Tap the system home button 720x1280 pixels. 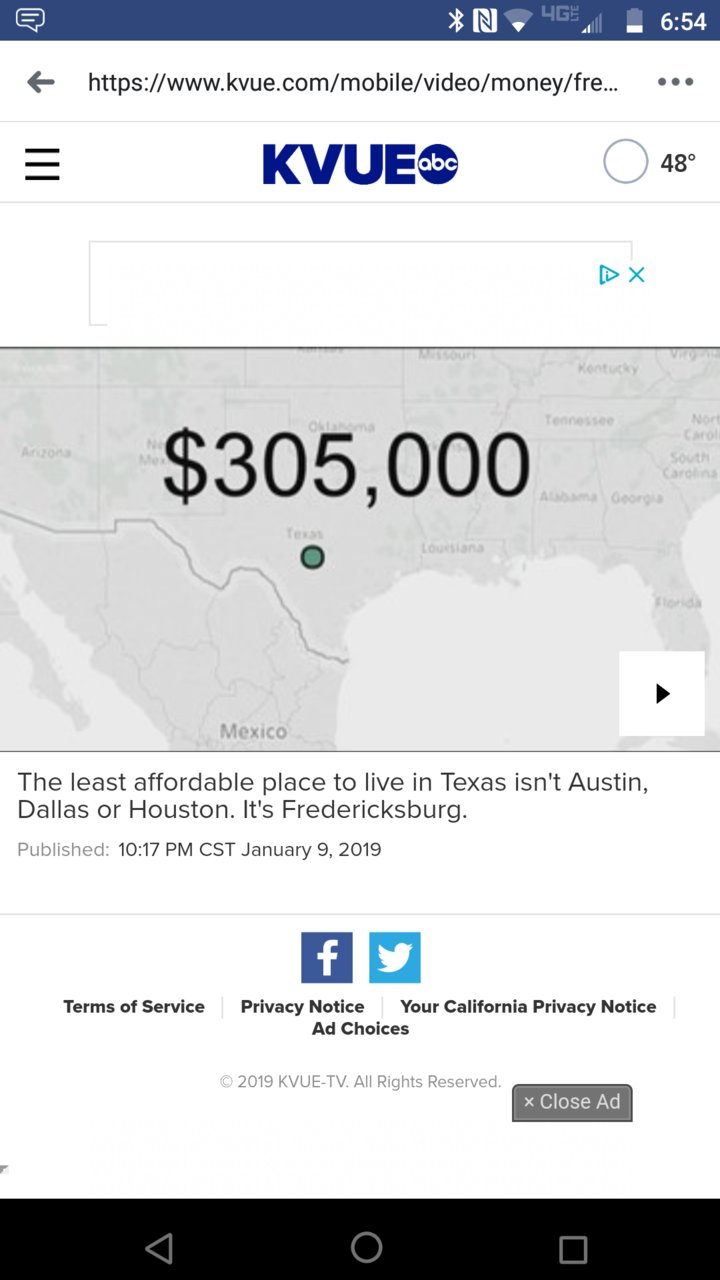coord(366,1247)
